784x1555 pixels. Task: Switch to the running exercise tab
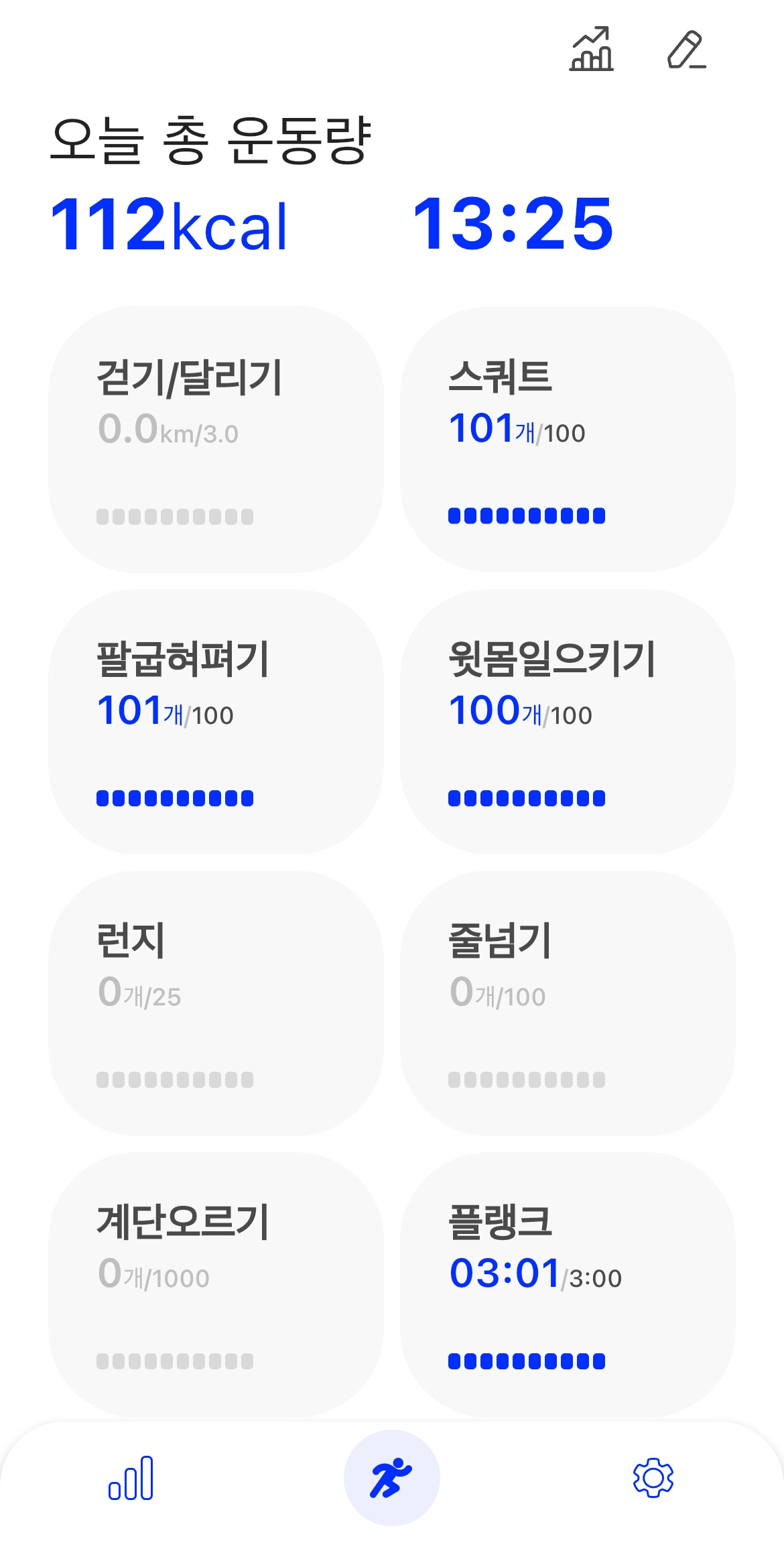[x=391, y=1478]
